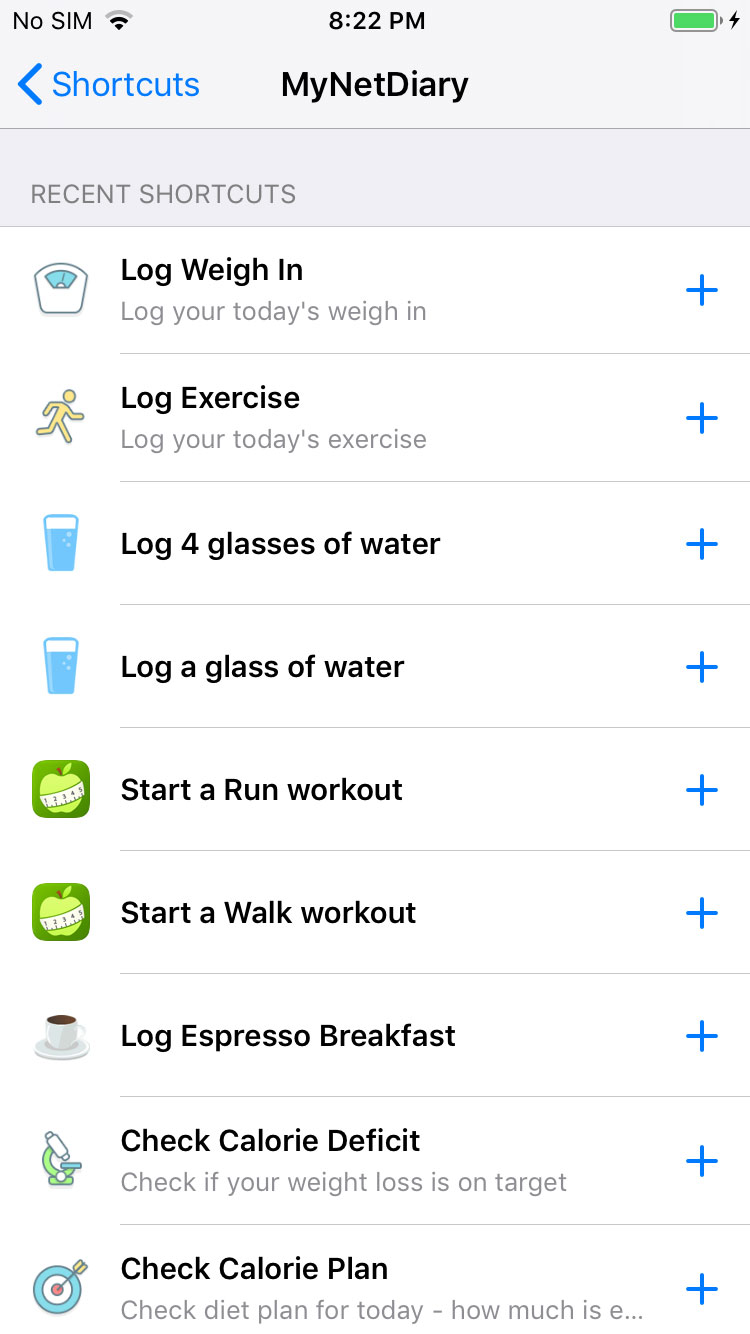Add Log 4 glasses of water shortcut
750x1334 pixels.
[x=702, y=544]
